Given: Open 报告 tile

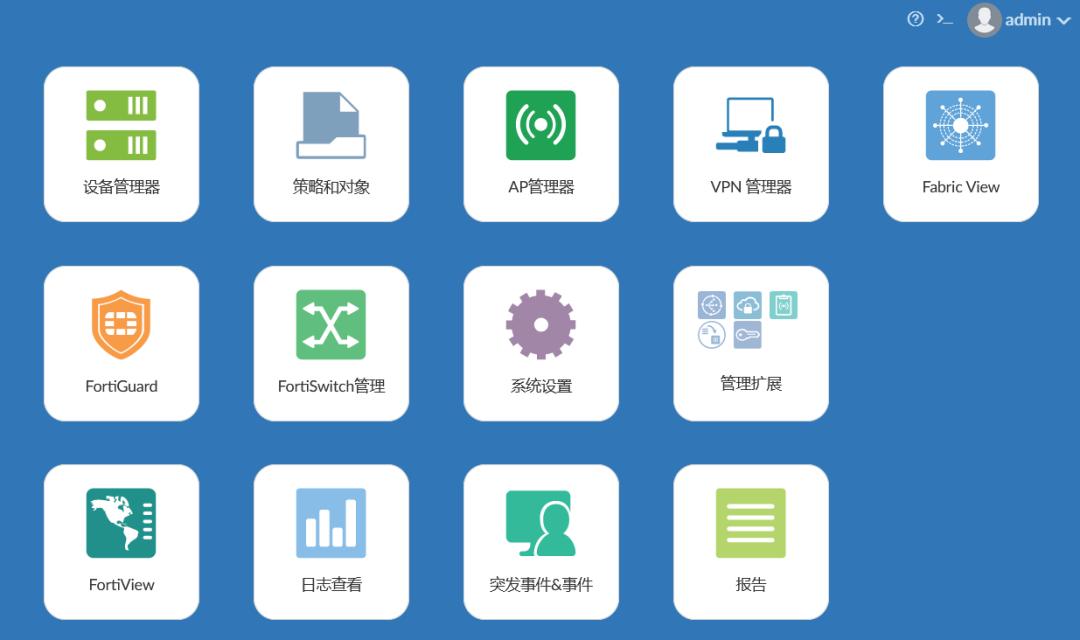Looking at the screenshot, I should [x=751, y=541].
